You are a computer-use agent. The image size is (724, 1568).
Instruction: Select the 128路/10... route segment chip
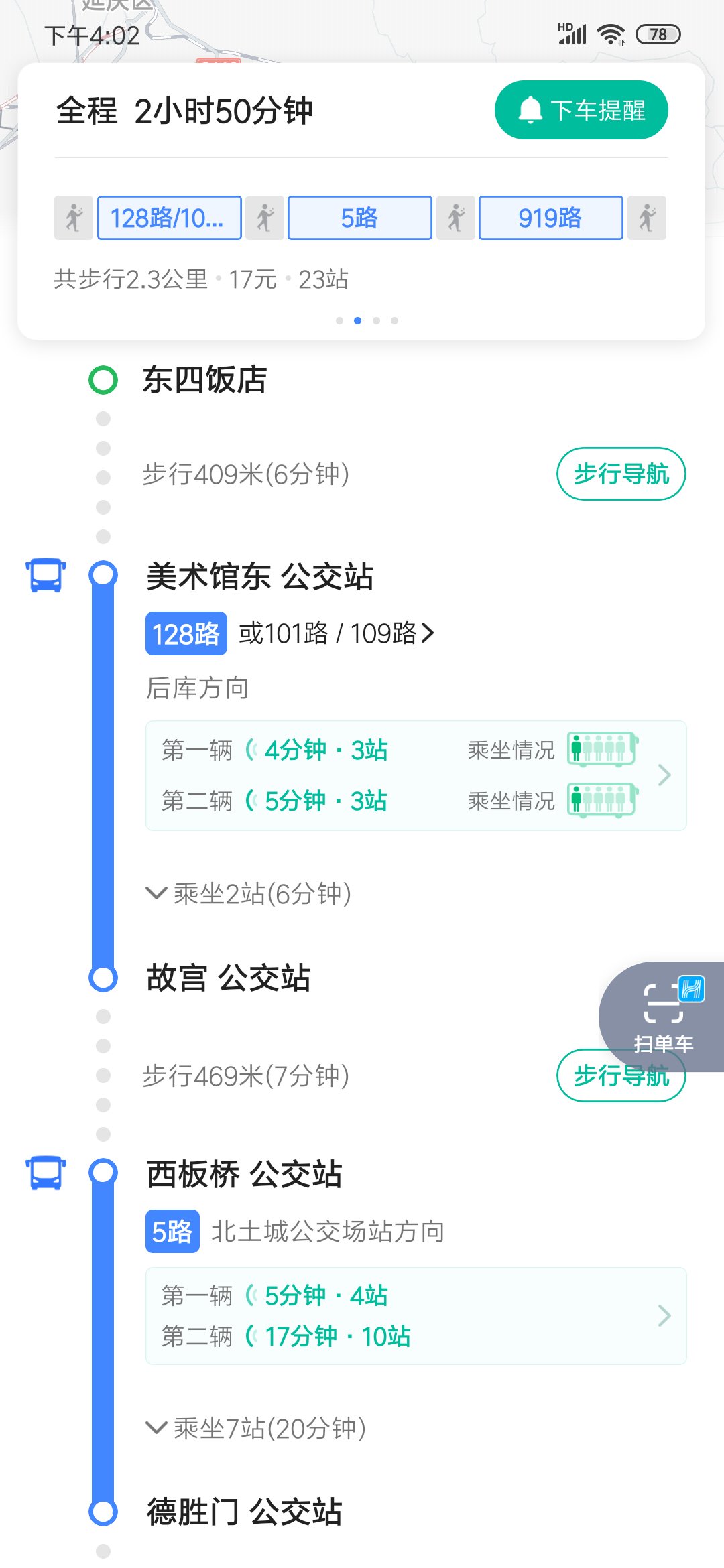169,218
